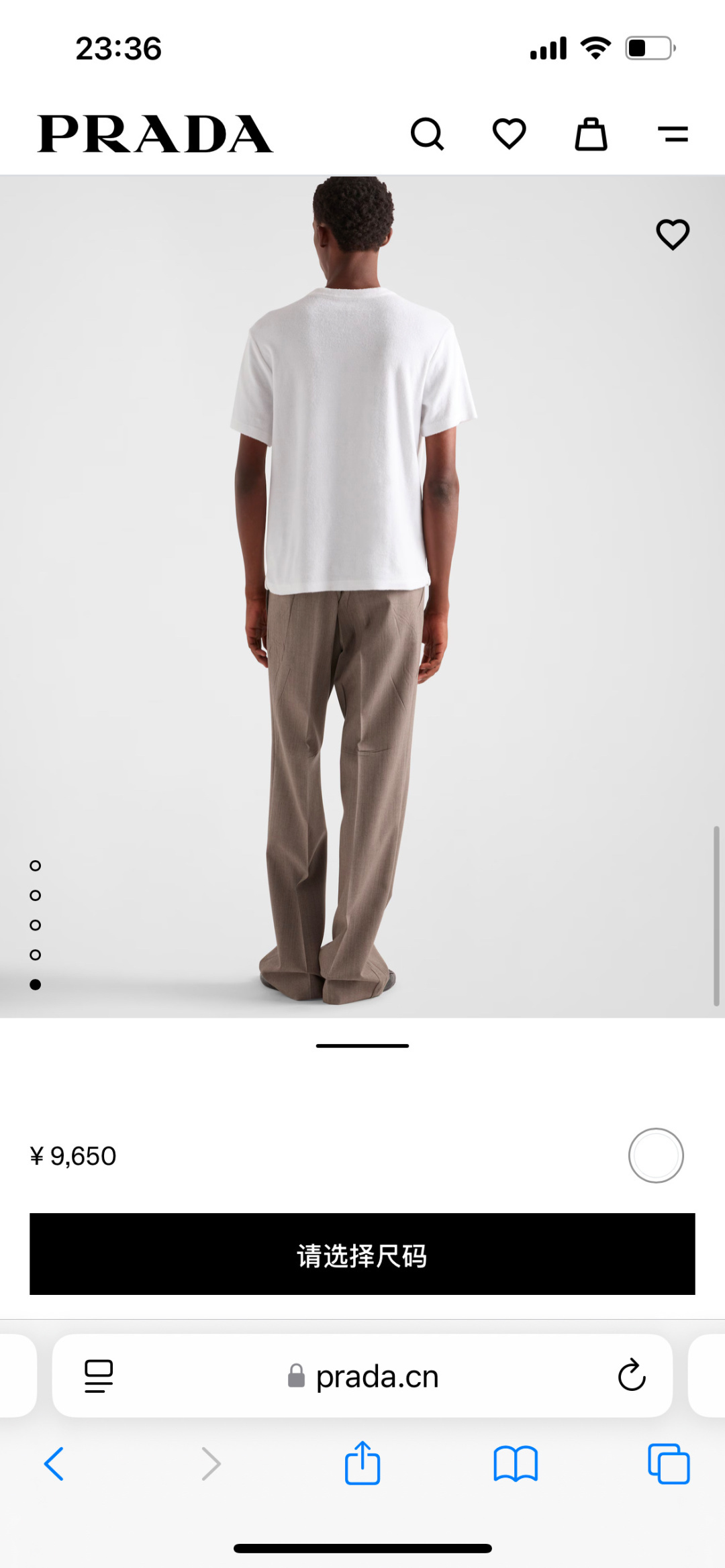Open search on Prada site
Image resolution: width=725 pixels, height=1568 pixels.
(x=427, y=134)
